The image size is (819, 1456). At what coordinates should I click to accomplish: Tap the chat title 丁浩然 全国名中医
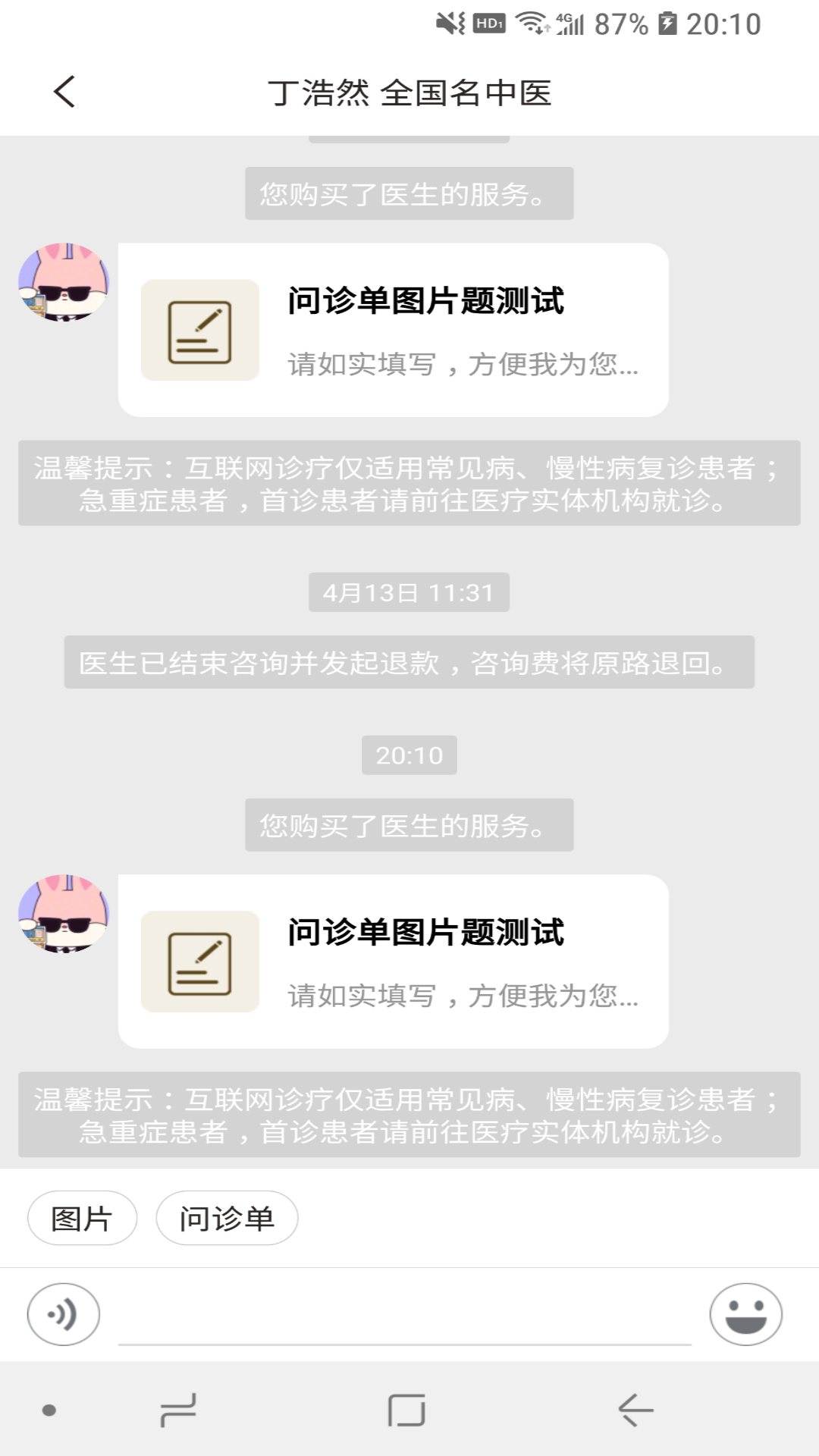[409, 91]
